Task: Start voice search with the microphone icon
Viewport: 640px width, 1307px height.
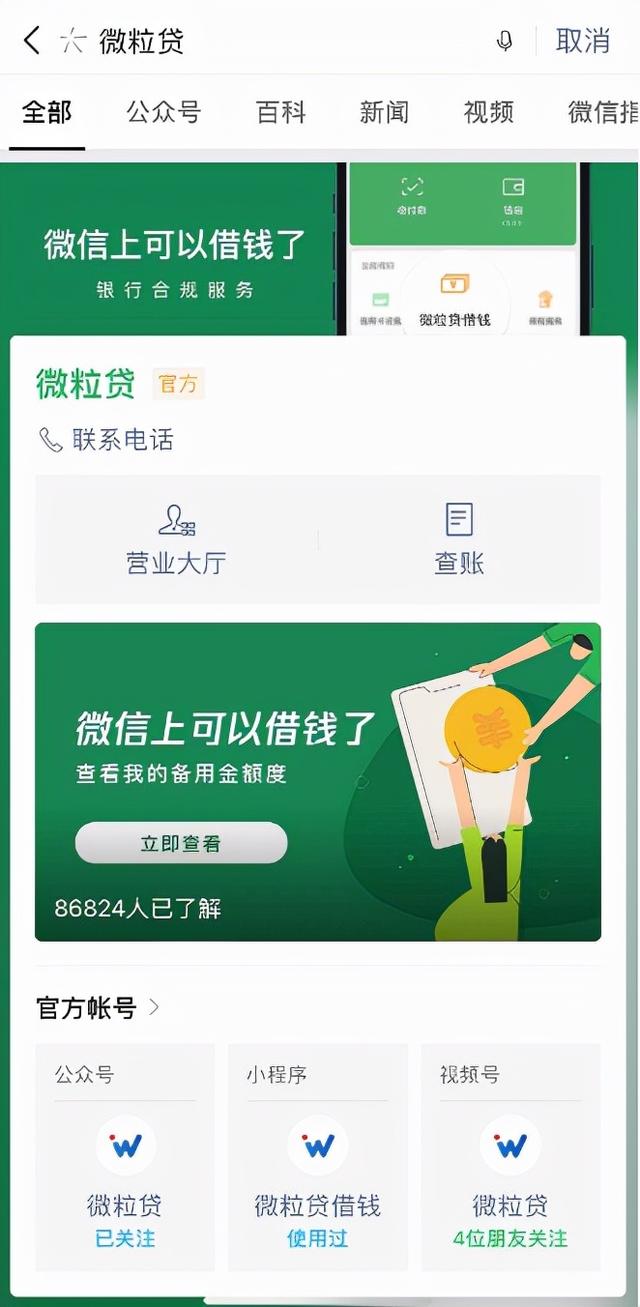Action: pos(505,41)
